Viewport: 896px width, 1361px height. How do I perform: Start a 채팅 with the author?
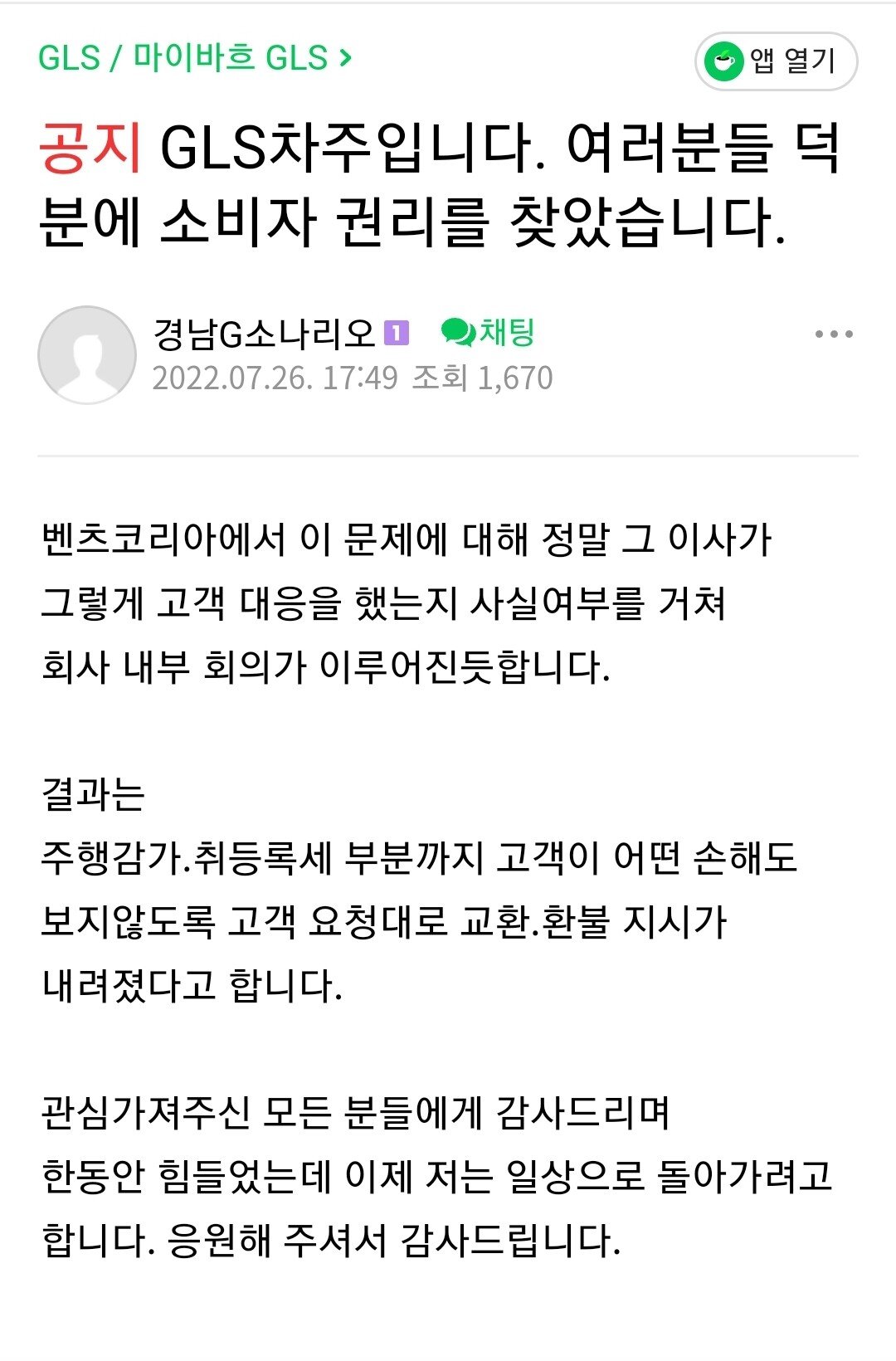pyautogui.click(x=489, y=333)
